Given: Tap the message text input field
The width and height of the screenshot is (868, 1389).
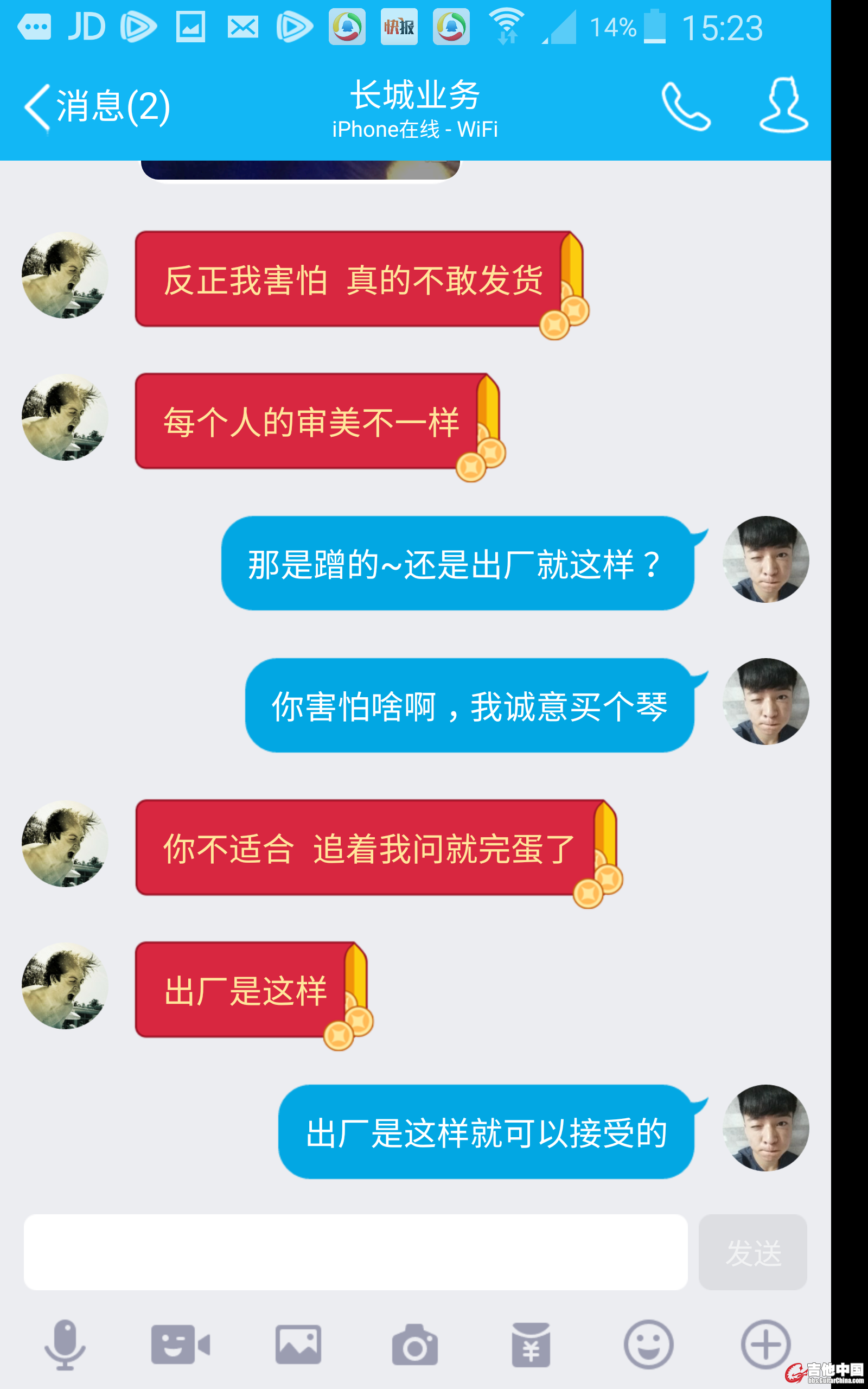Looking at the screenshot, I should coord(355,1252).
